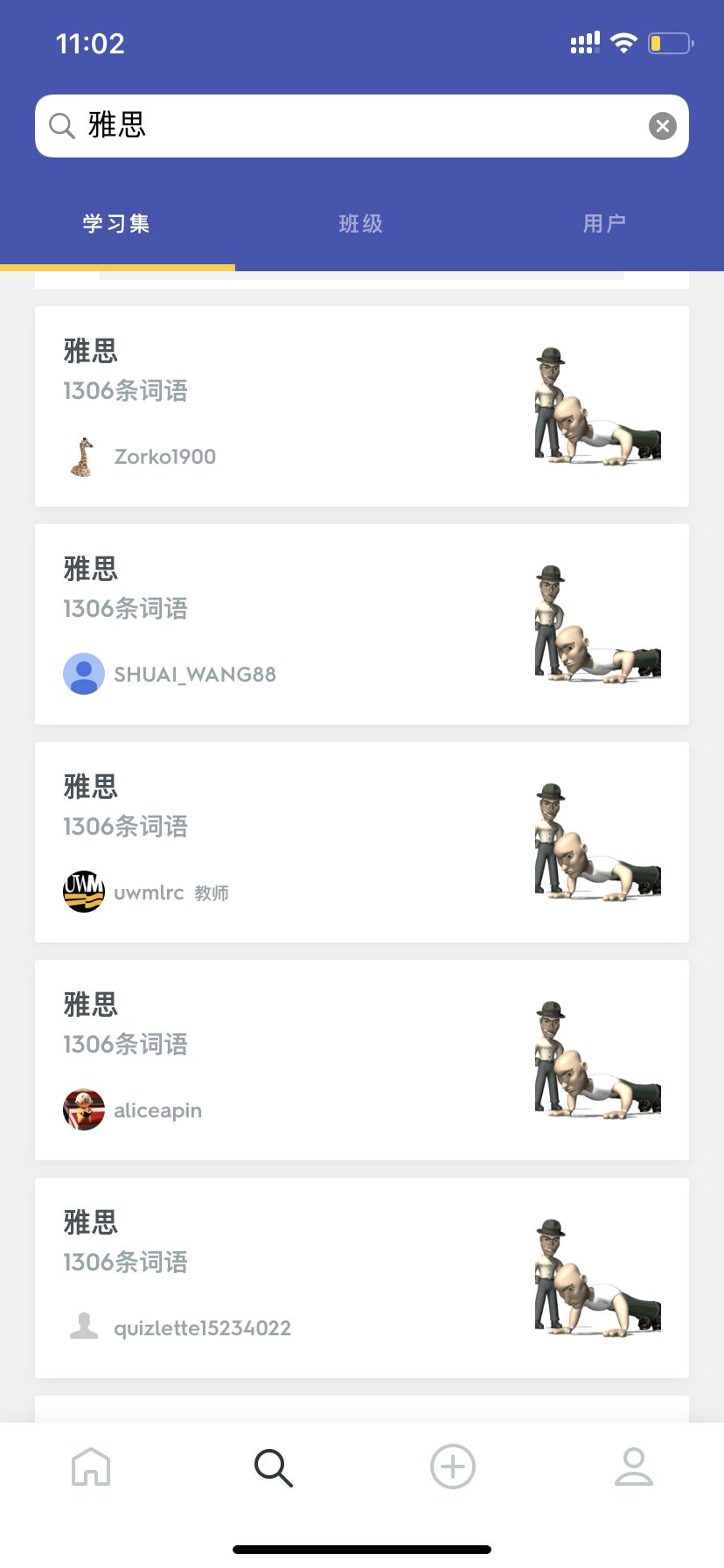724x1568 pixels.
Task: Tap the push-up animation thumbnail on first card
Action: (x=597, y=405)
